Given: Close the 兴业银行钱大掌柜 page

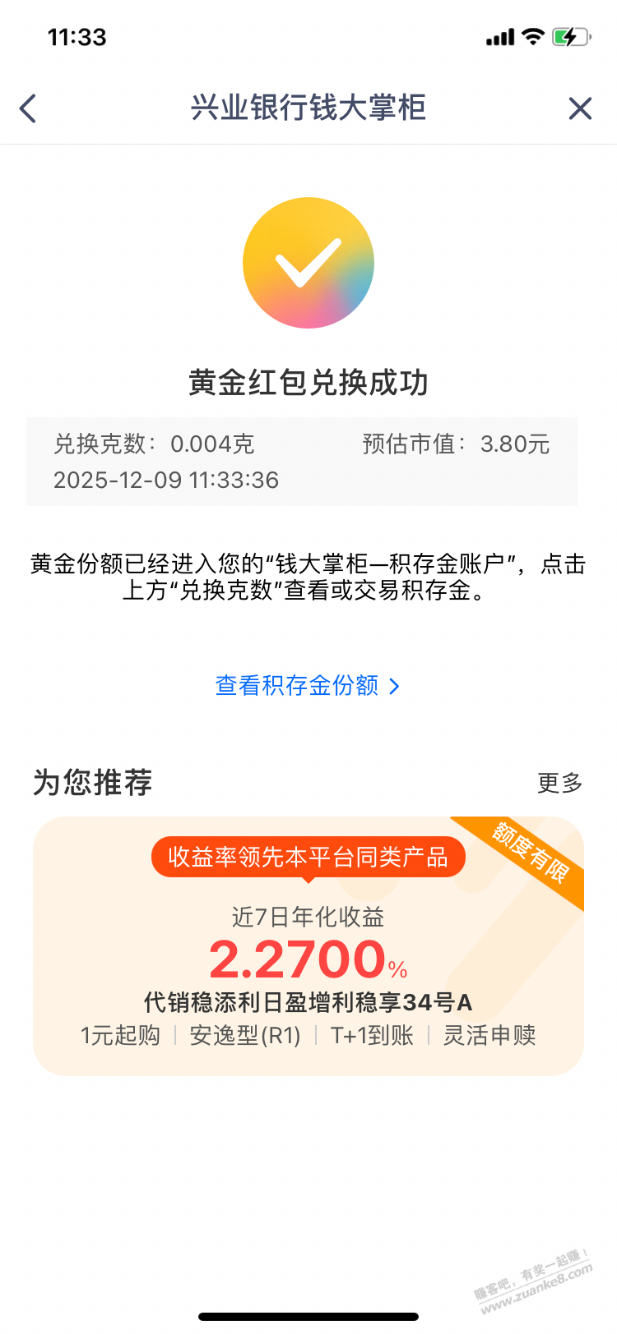Looking at the screenshot, I should click(580, 108).
